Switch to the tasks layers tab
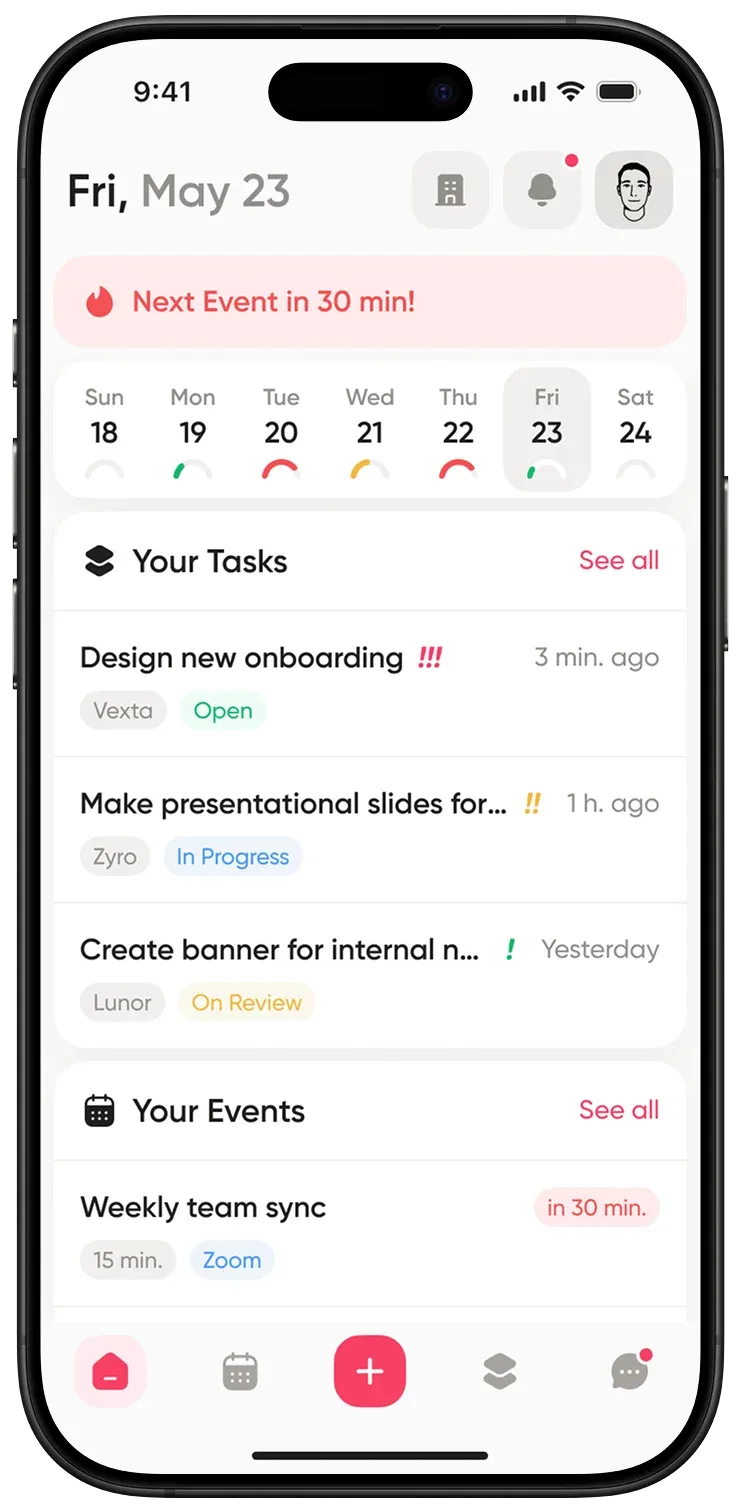Viewport: 740px width, 1512px height. [x=499, y=1372]
